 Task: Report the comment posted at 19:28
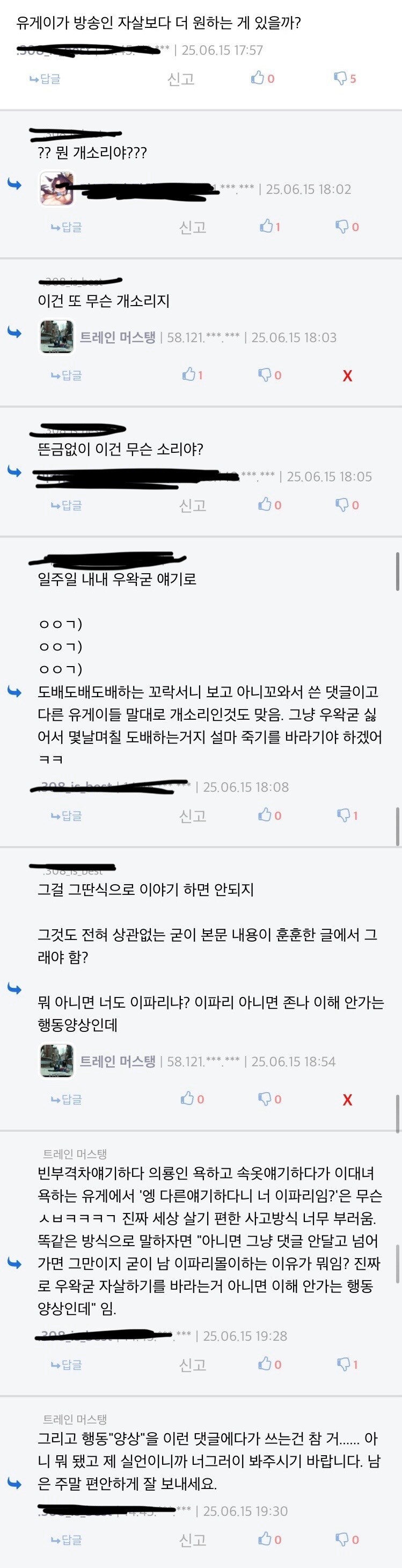click(192, 1365)
